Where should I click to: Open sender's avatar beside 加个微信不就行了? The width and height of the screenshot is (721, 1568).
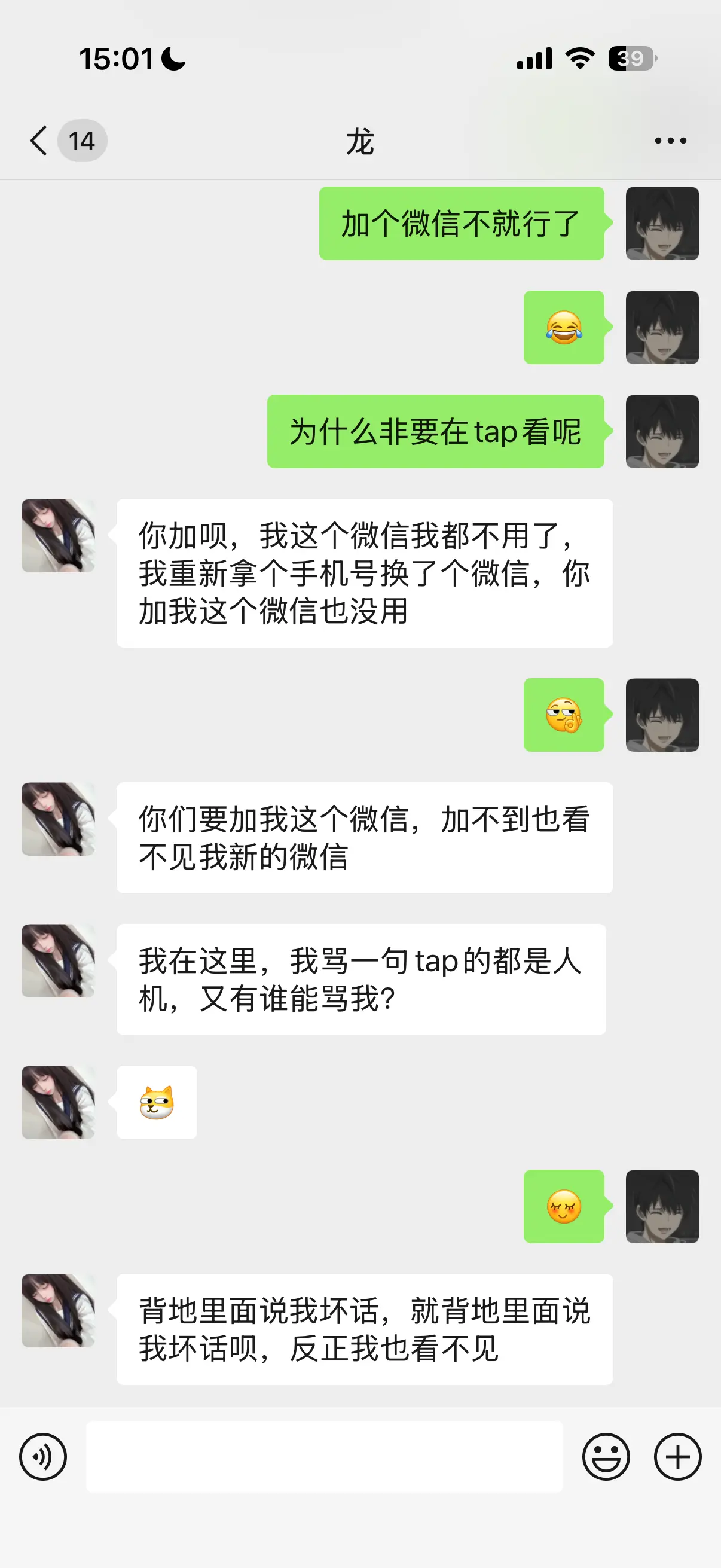tap(662, 224)
